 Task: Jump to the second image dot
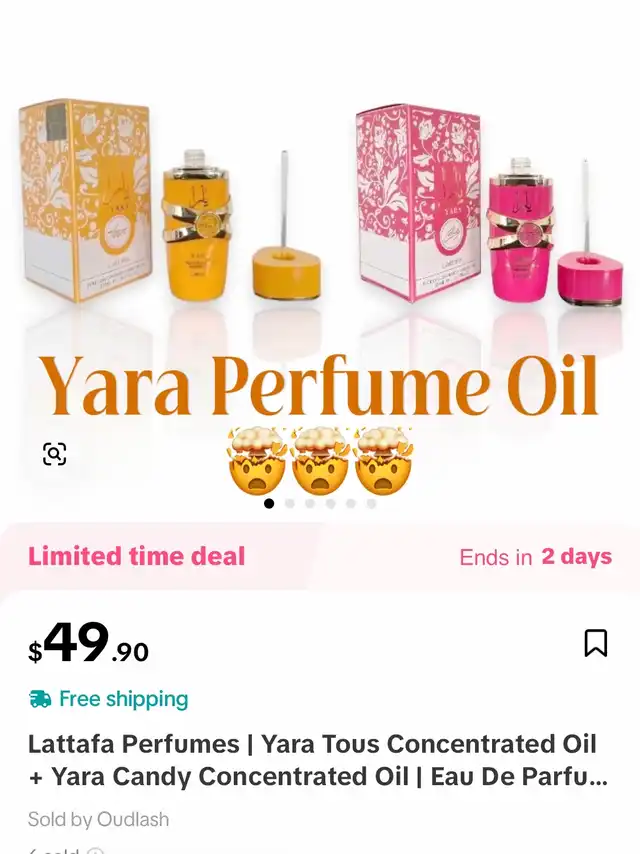[289, 504]
